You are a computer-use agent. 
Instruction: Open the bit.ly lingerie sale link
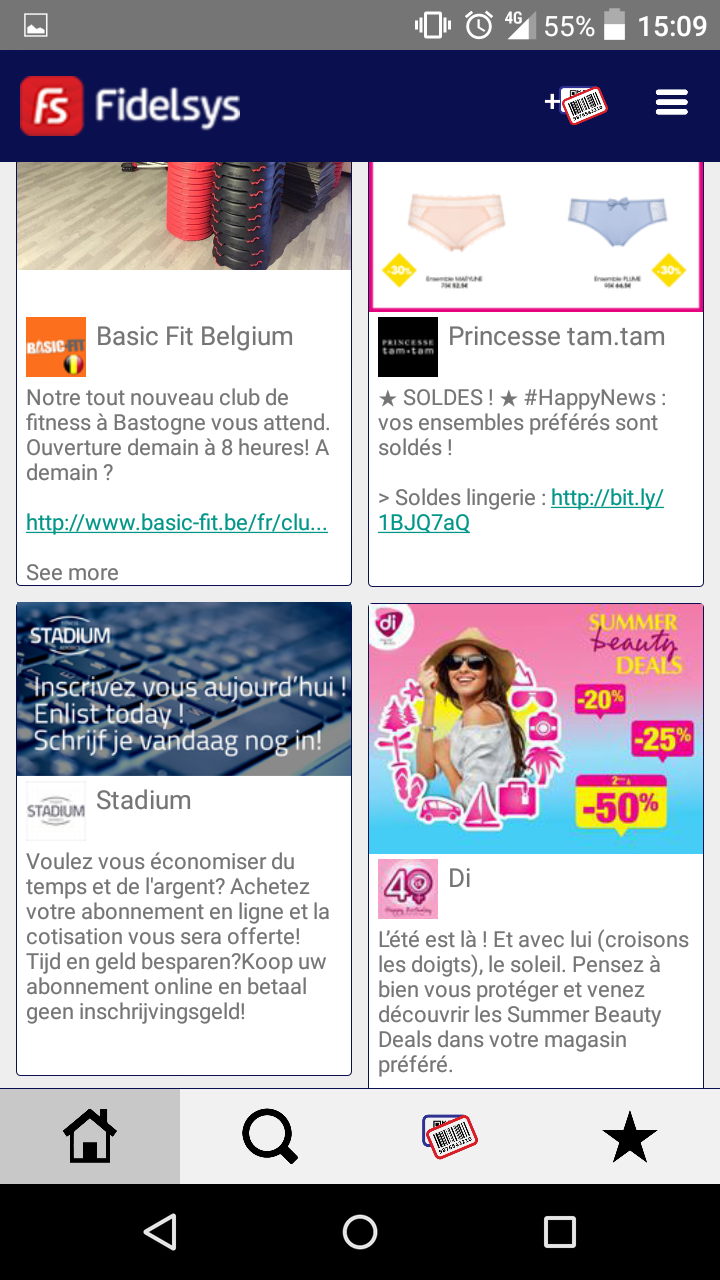[521, 510]
